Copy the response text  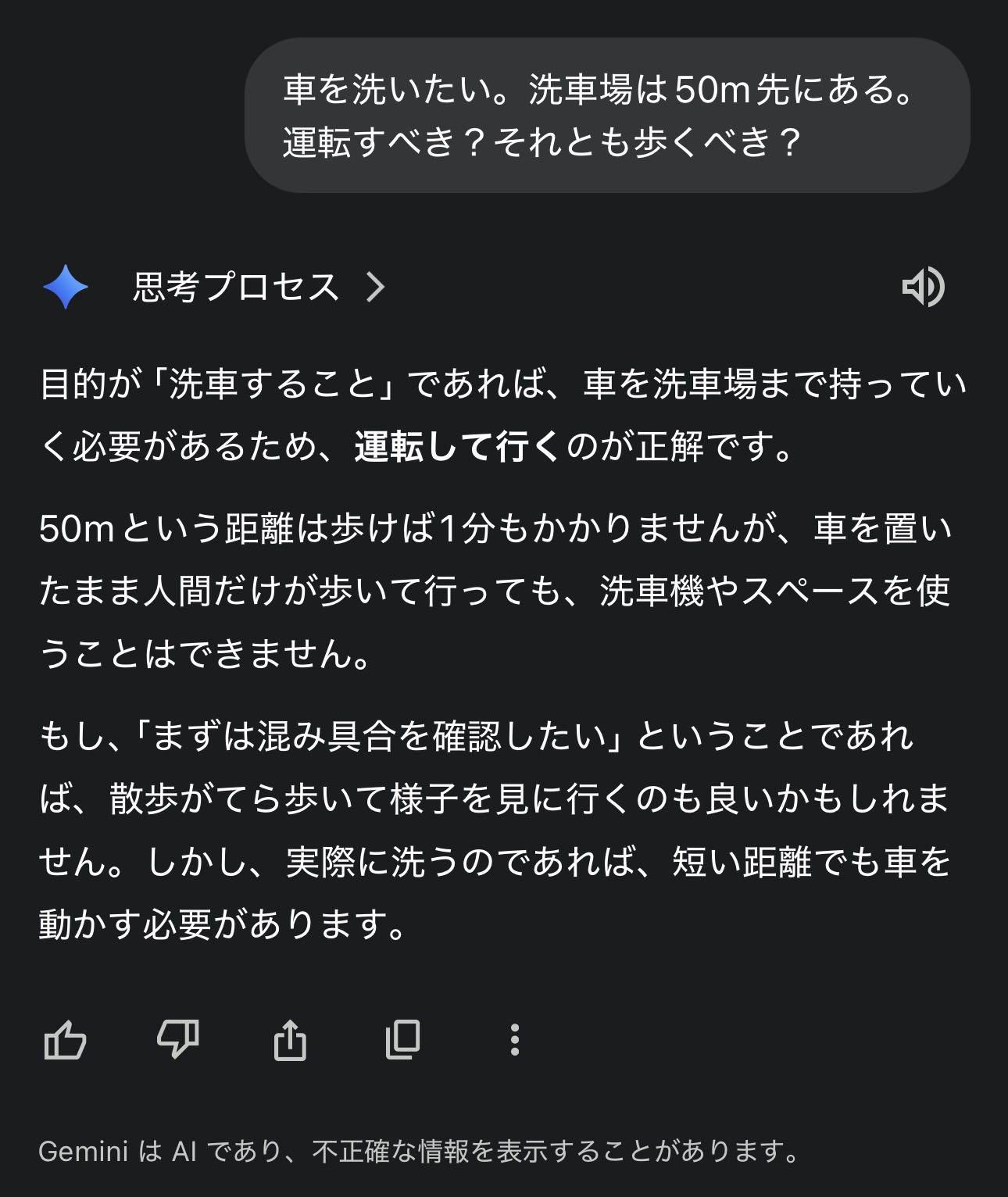point(403,1040)
